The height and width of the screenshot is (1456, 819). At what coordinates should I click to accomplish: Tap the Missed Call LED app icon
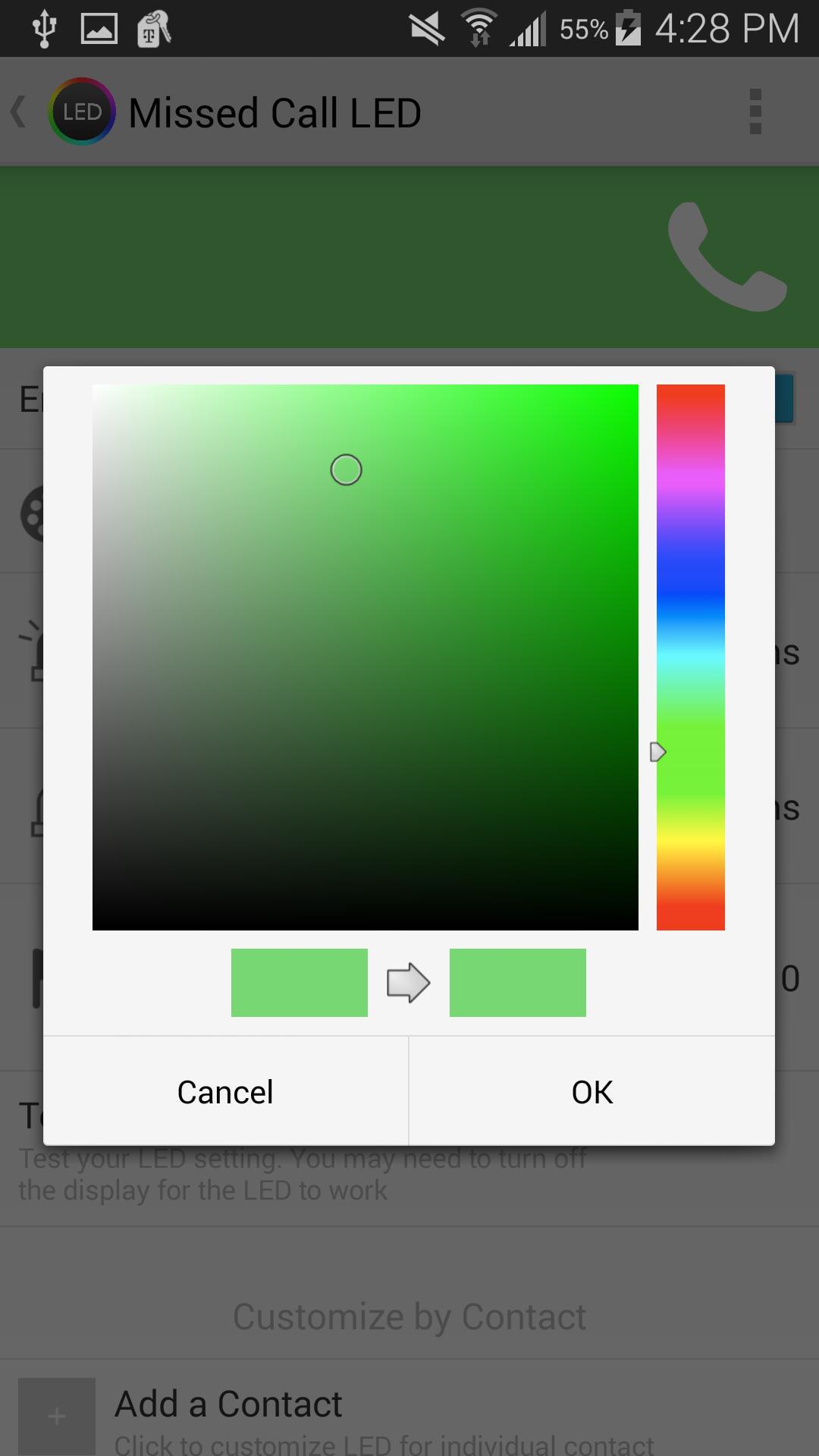pyautogui.click(x=83, y=111)
